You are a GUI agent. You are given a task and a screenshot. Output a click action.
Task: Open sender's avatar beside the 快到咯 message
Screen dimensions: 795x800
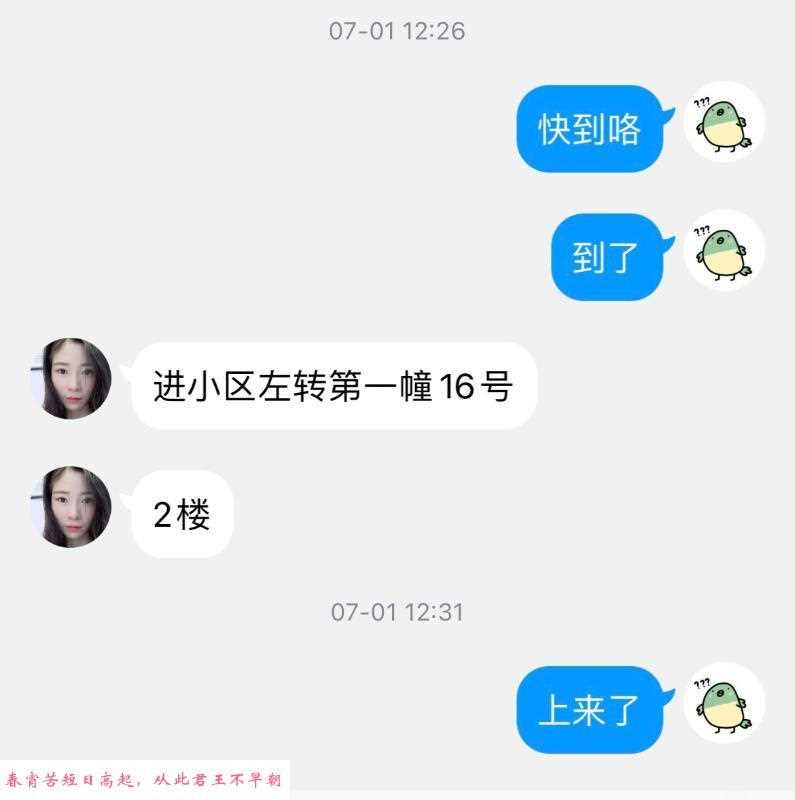click(724, 122)
